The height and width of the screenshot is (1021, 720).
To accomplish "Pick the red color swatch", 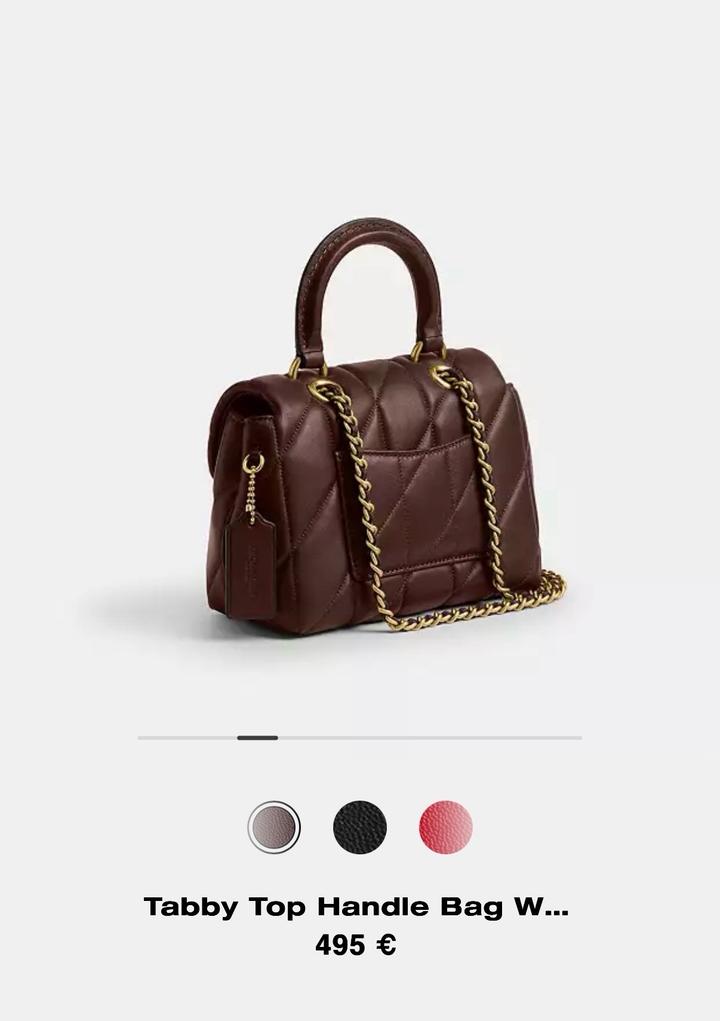I will (x=446, y=827).
